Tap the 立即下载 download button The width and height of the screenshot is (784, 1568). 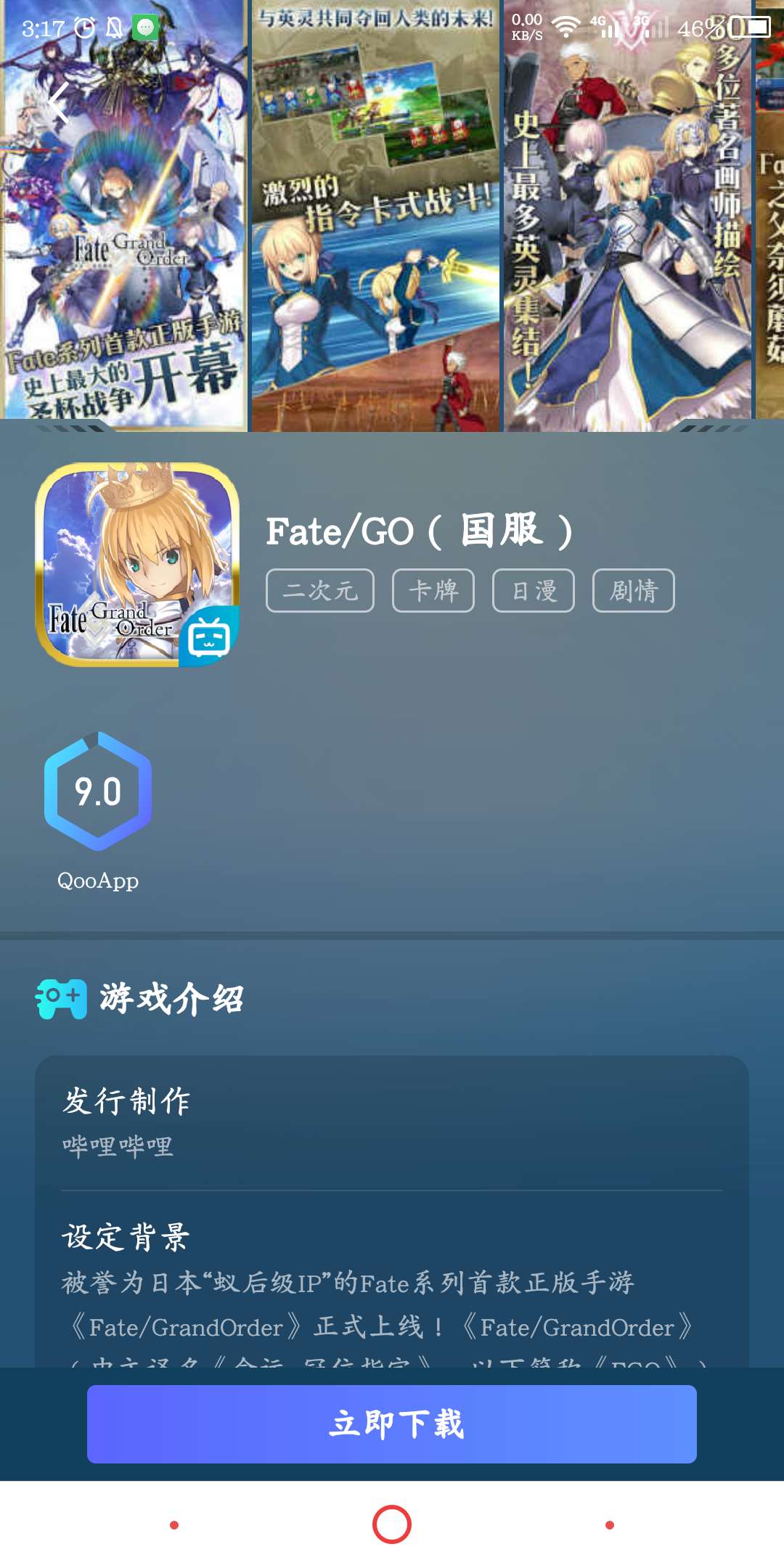392,1424
